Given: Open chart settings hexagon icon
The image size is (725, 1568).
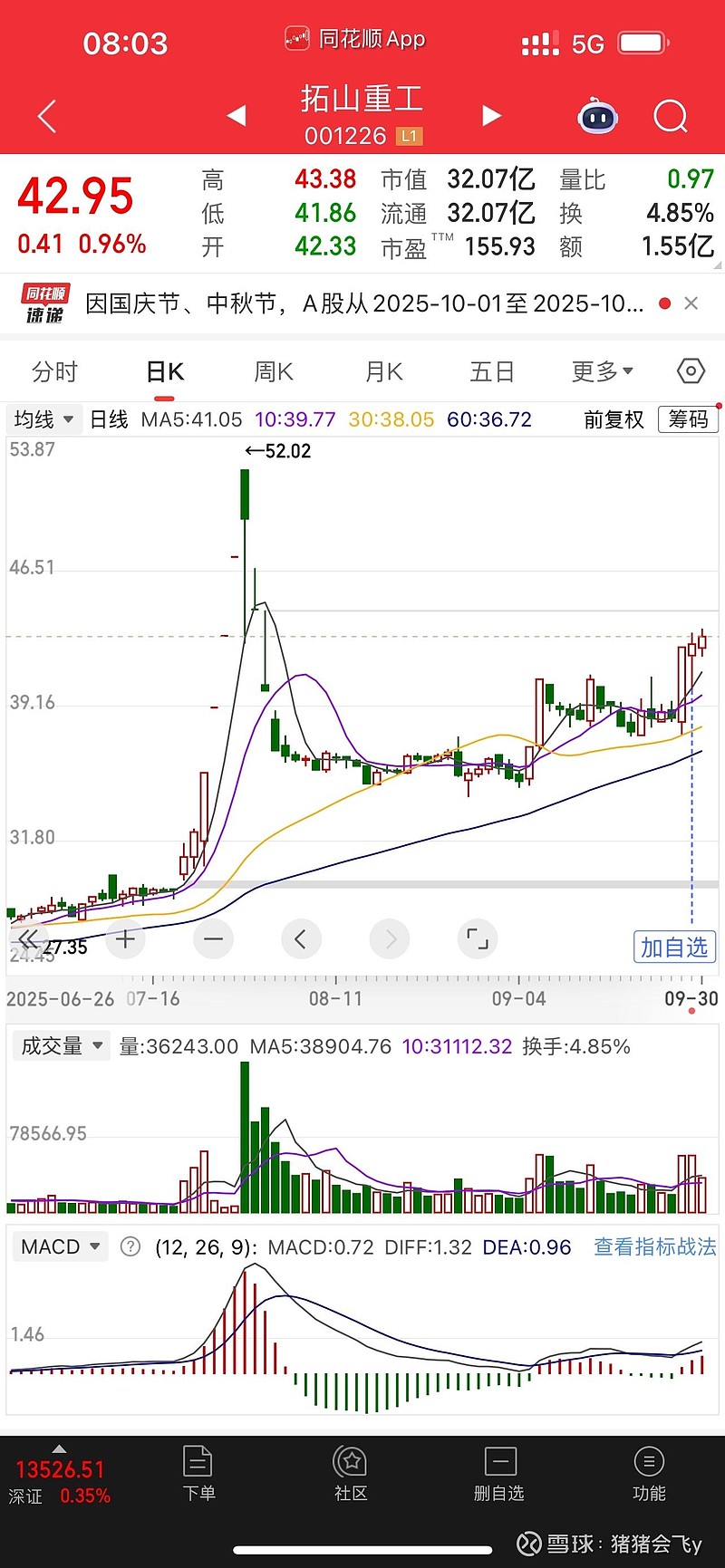Looking at the screenshot, I should click(691, 371).
